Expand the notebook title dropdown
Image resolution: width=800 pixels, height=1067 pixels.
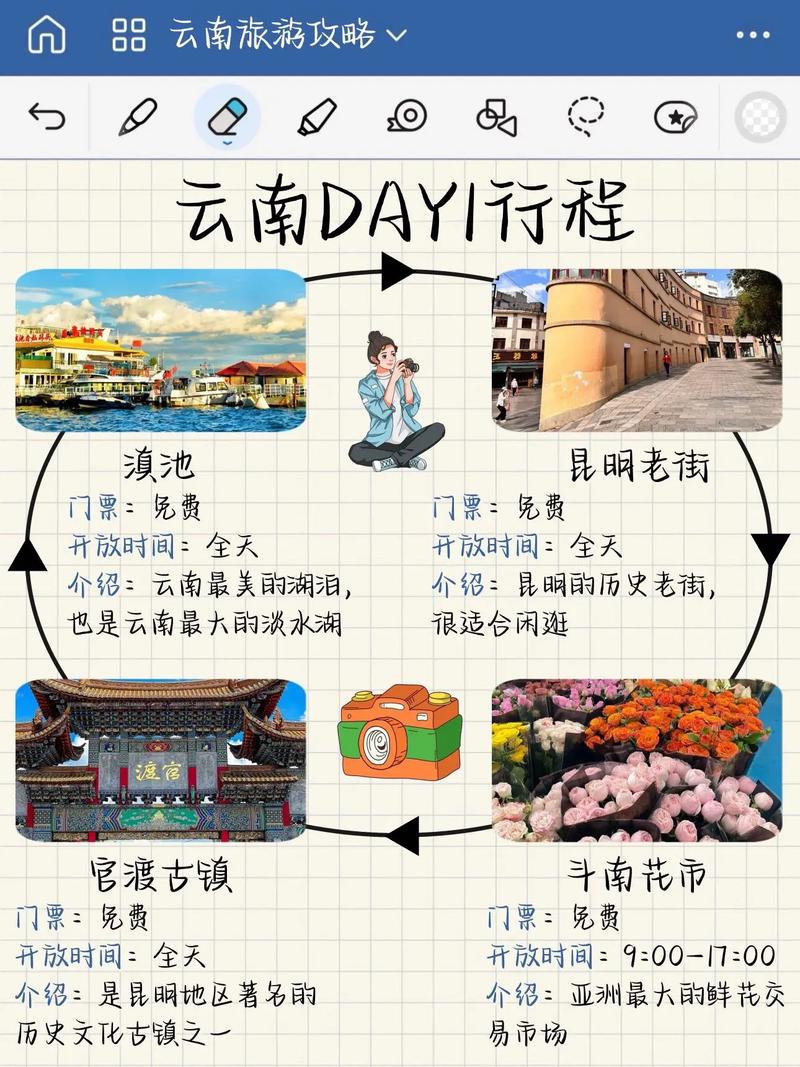tap(398, 33)
